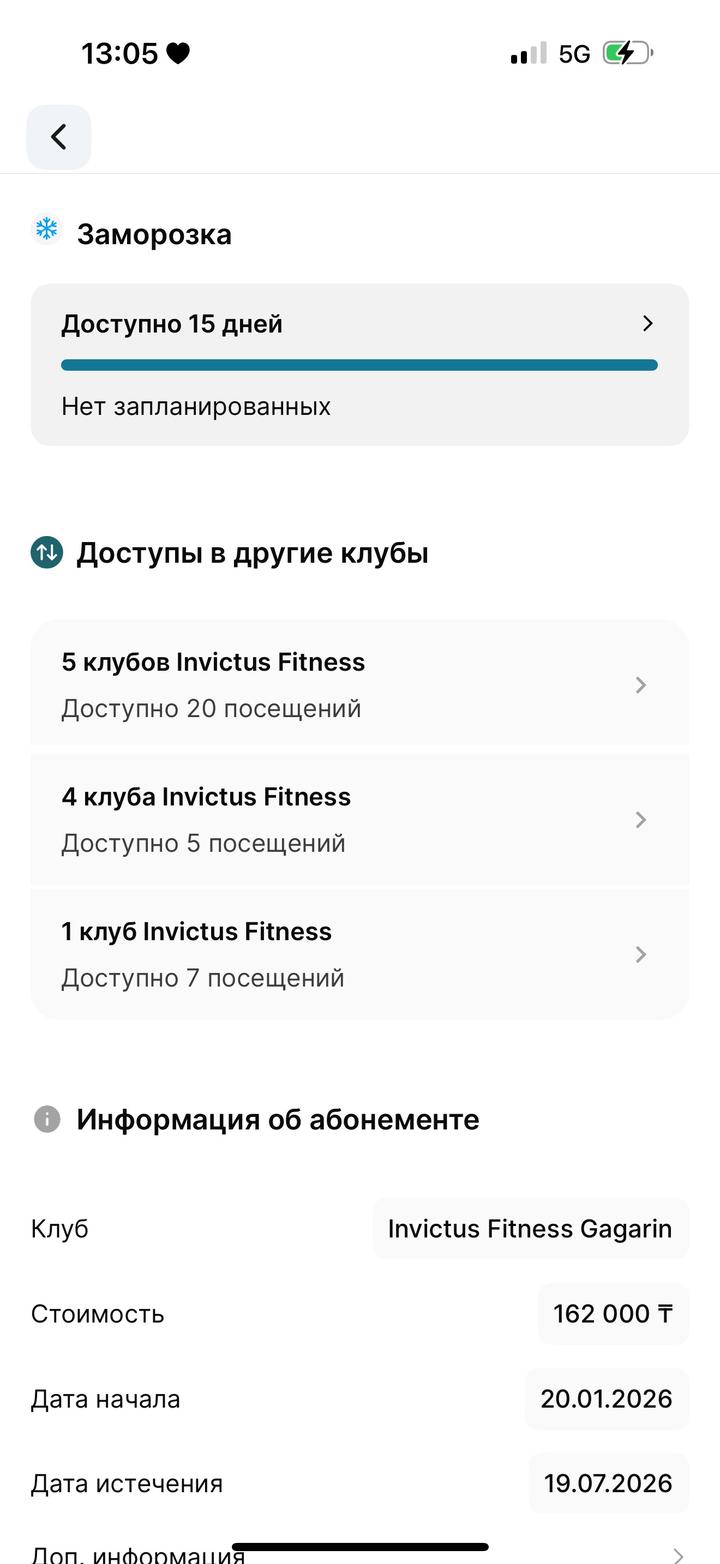Screen dimensions: 720x1564
Task: Open 1 клуб Invictus Fitness access
Action: (359, 954)
